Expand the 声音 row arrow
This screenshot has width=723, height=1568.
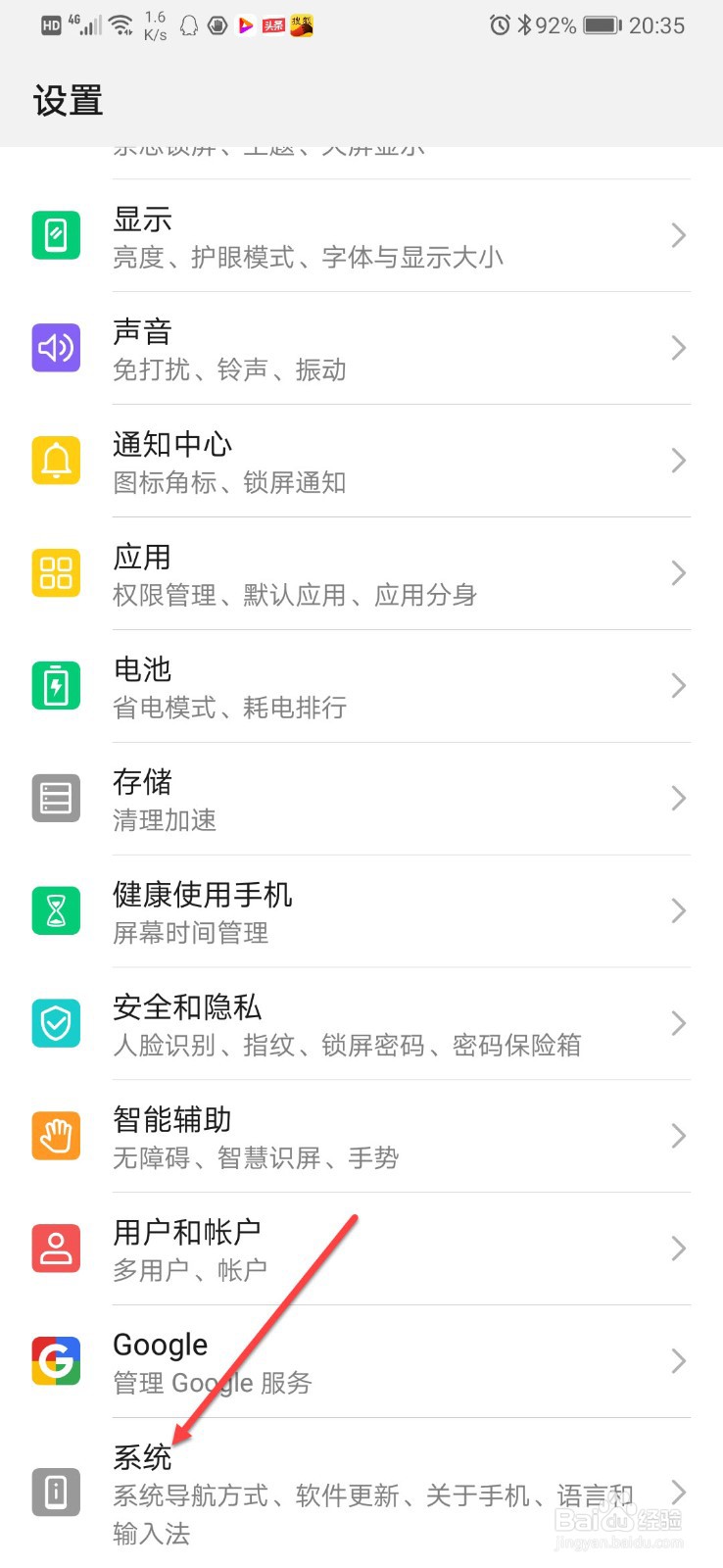click(678, 348)
